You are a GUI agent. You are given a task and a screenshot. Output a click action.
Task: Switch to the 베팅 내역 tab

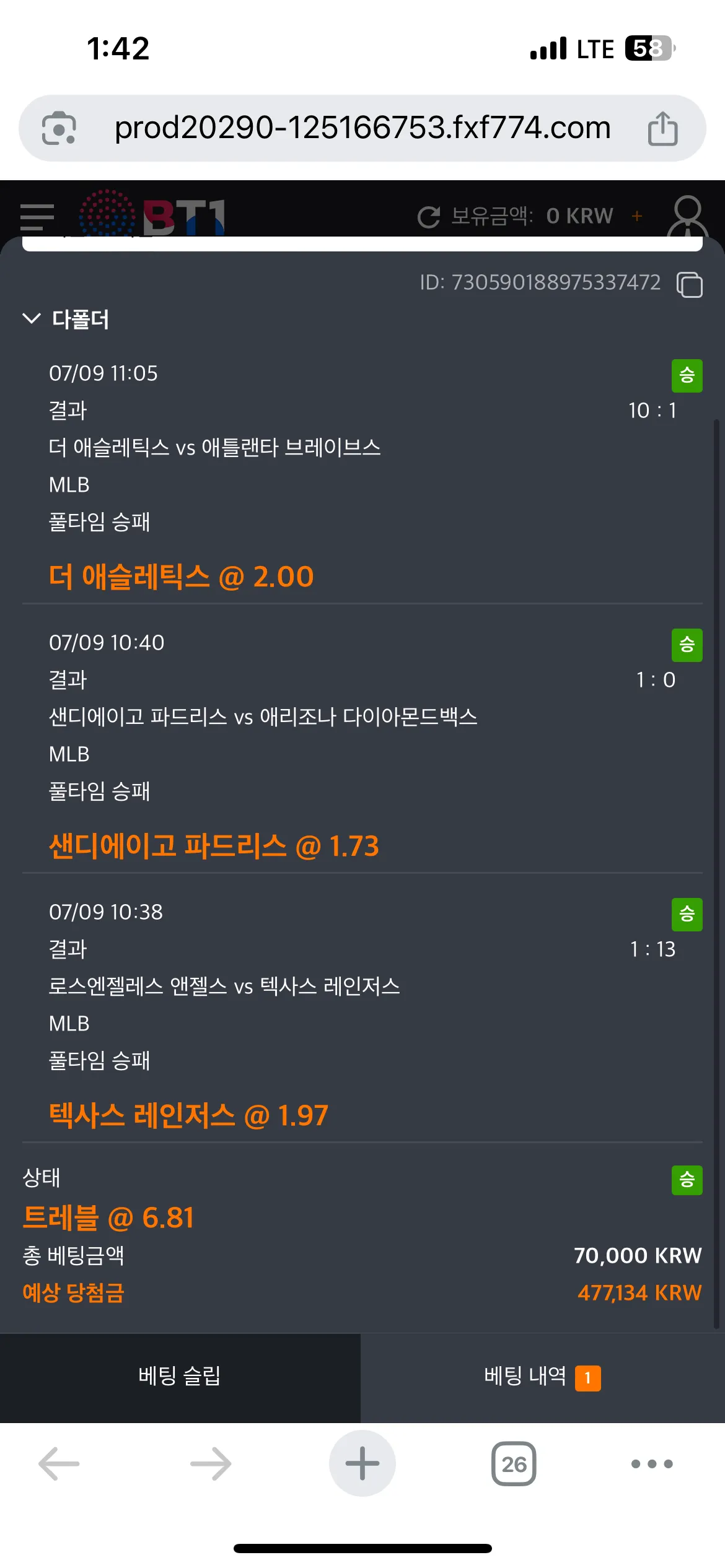(543, 1377)
